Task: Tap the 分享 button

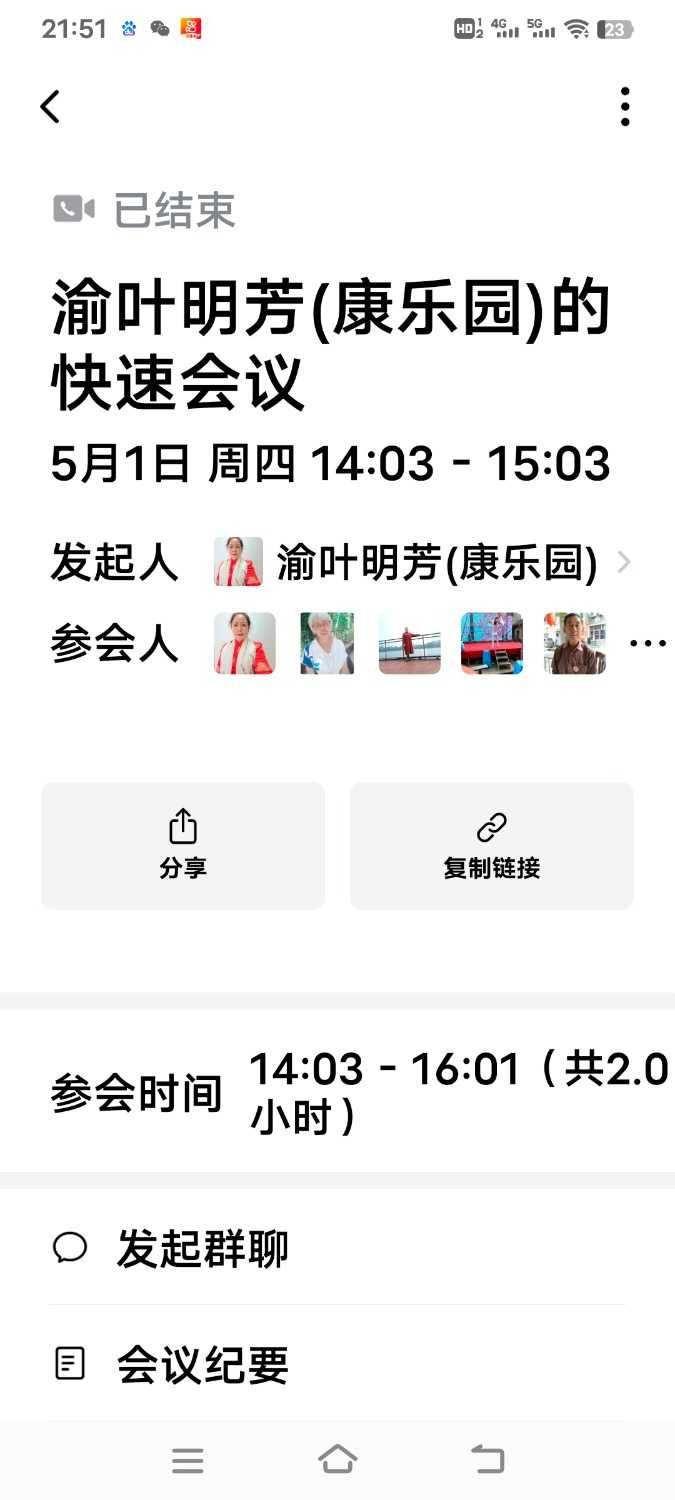Action: 183,846
